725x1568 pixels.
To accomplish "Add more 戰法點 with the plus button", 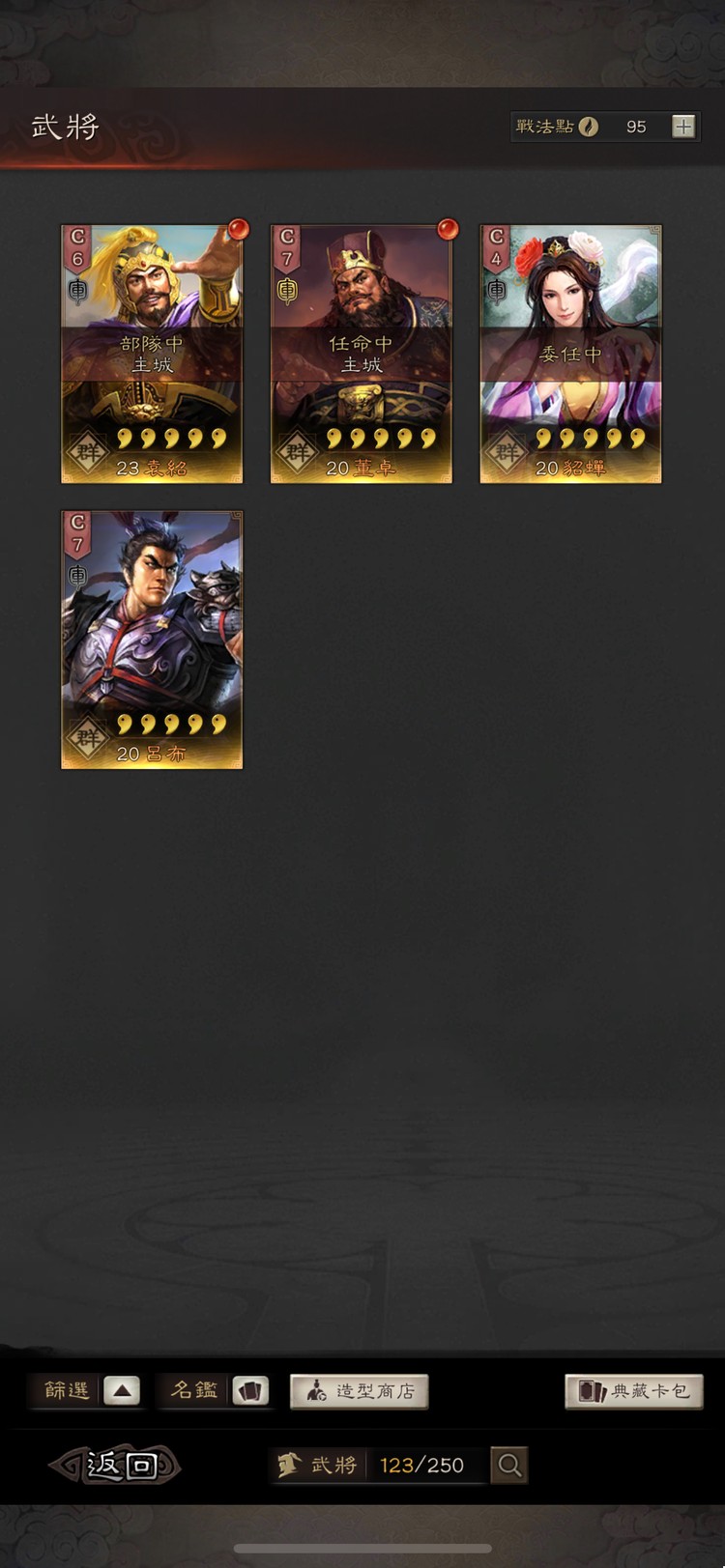I will pyautogui.click(x=683, y=127).
